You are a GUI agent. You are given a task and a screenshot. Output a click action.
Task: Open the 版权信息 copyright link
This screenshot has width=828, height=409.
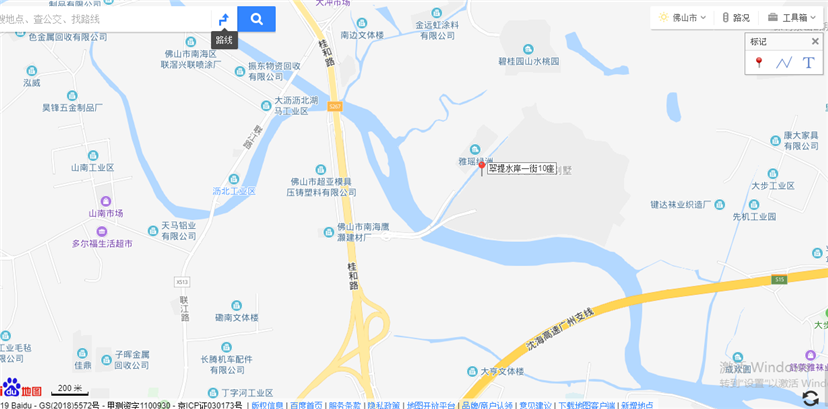tap(266, 405)
